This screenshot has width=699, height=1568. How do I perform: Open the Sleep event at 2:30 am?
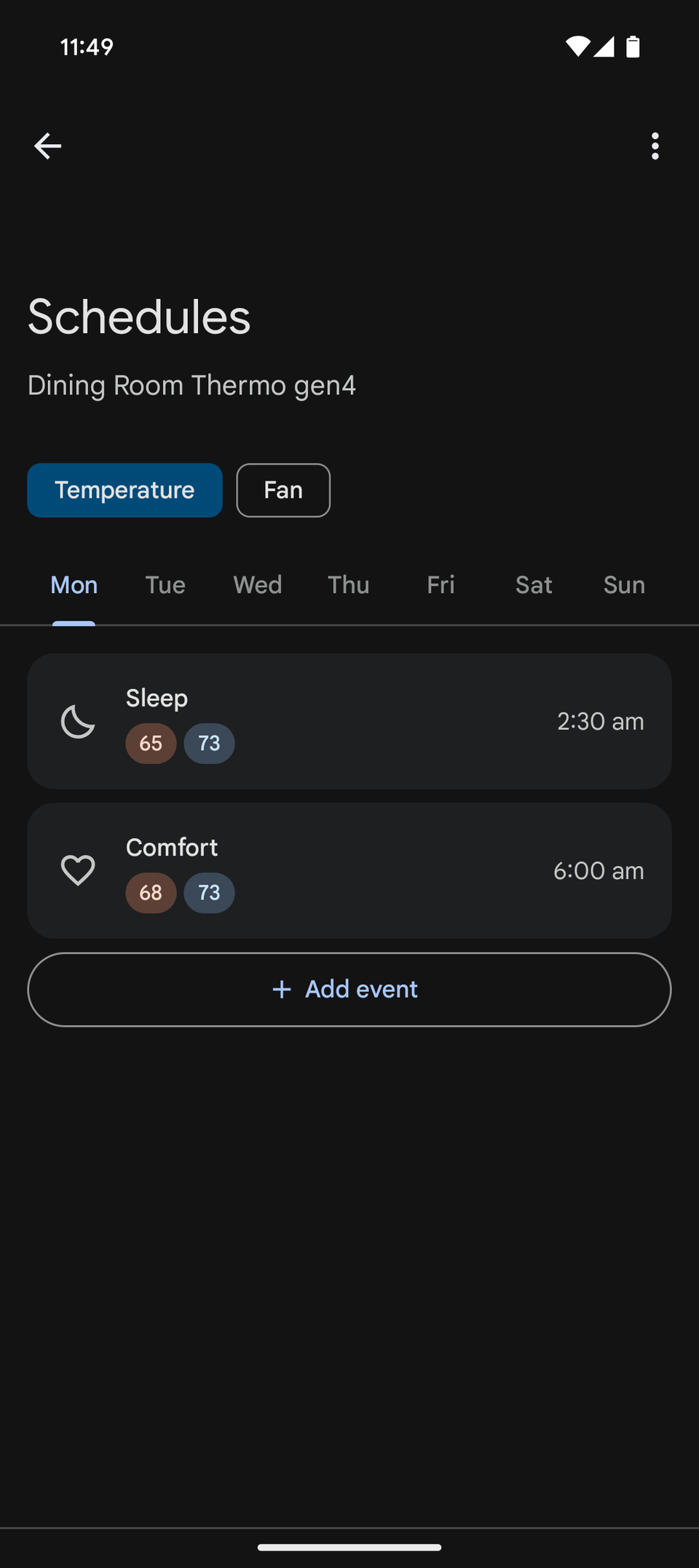(x=349, y=721)
